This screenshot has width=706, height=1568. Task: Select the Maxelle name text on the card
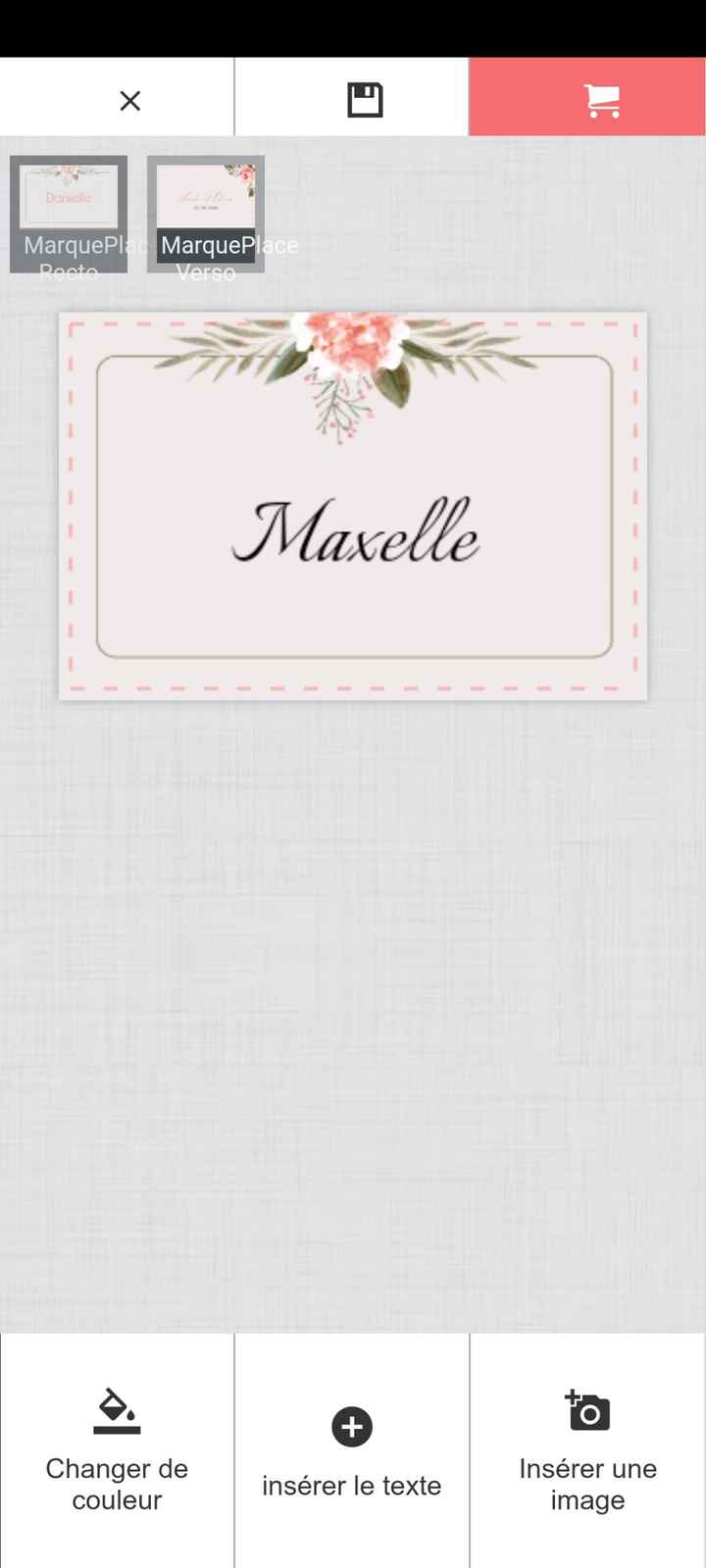click(355, 532)
